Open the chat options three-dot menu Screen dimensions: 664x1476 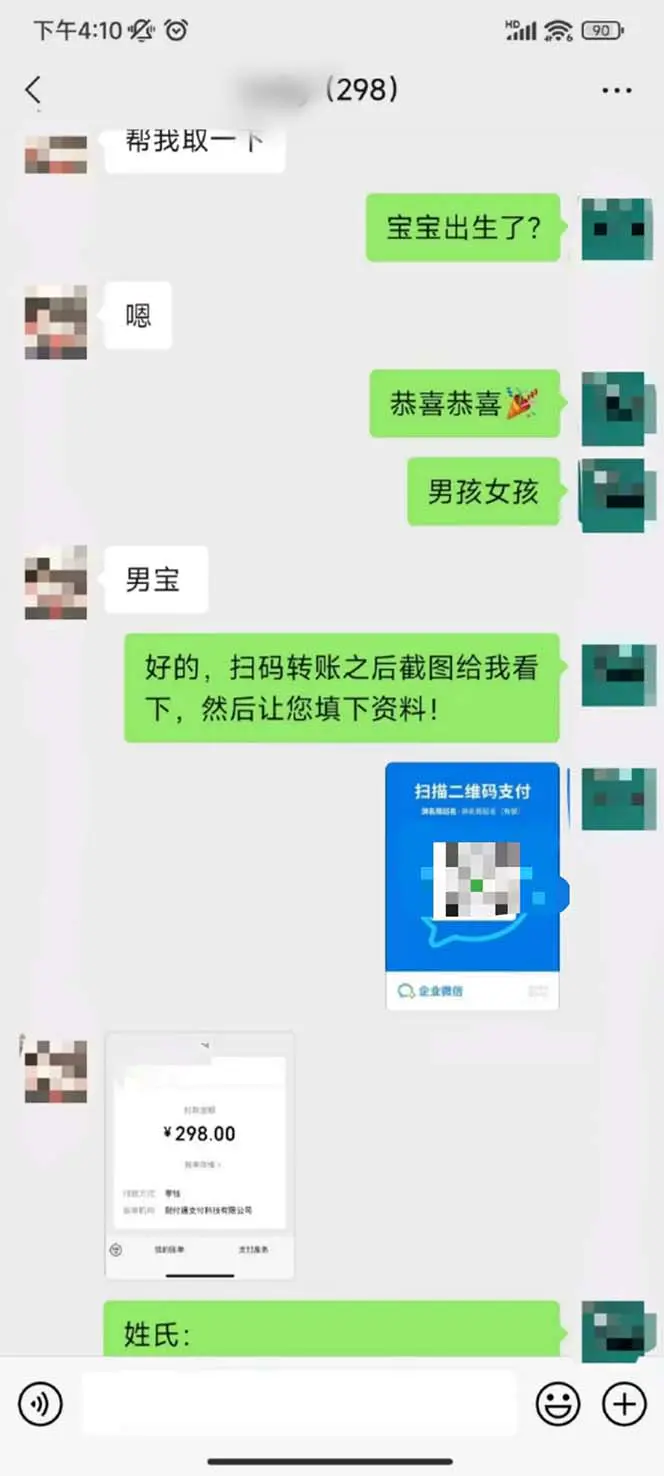click(616, 91)
